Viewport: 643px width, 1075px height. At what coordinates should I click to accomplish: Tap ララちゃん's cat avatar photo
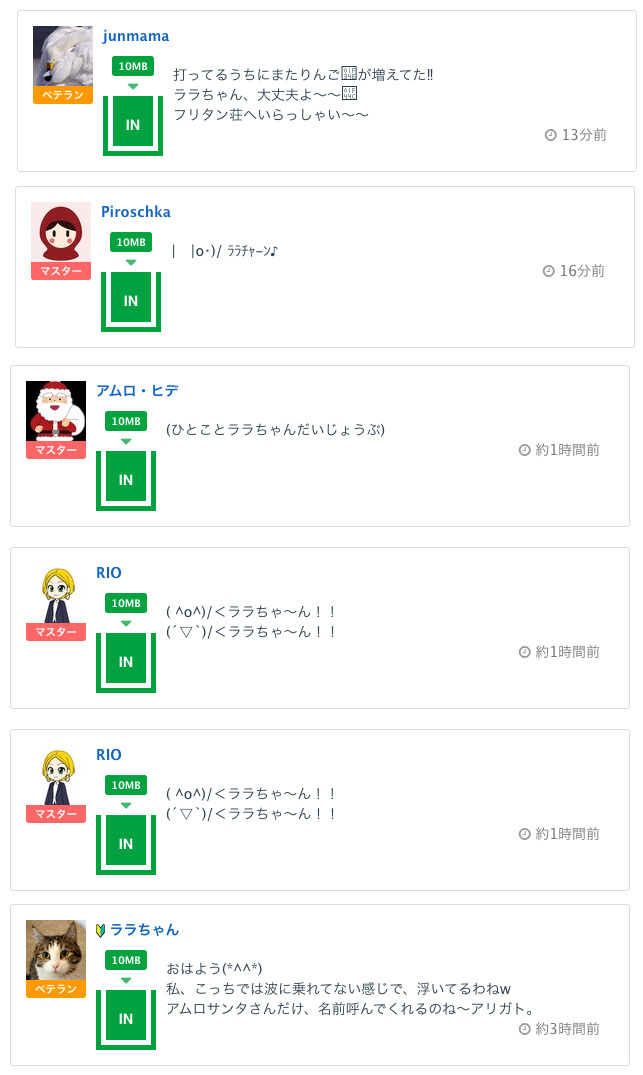coord(56,950)
